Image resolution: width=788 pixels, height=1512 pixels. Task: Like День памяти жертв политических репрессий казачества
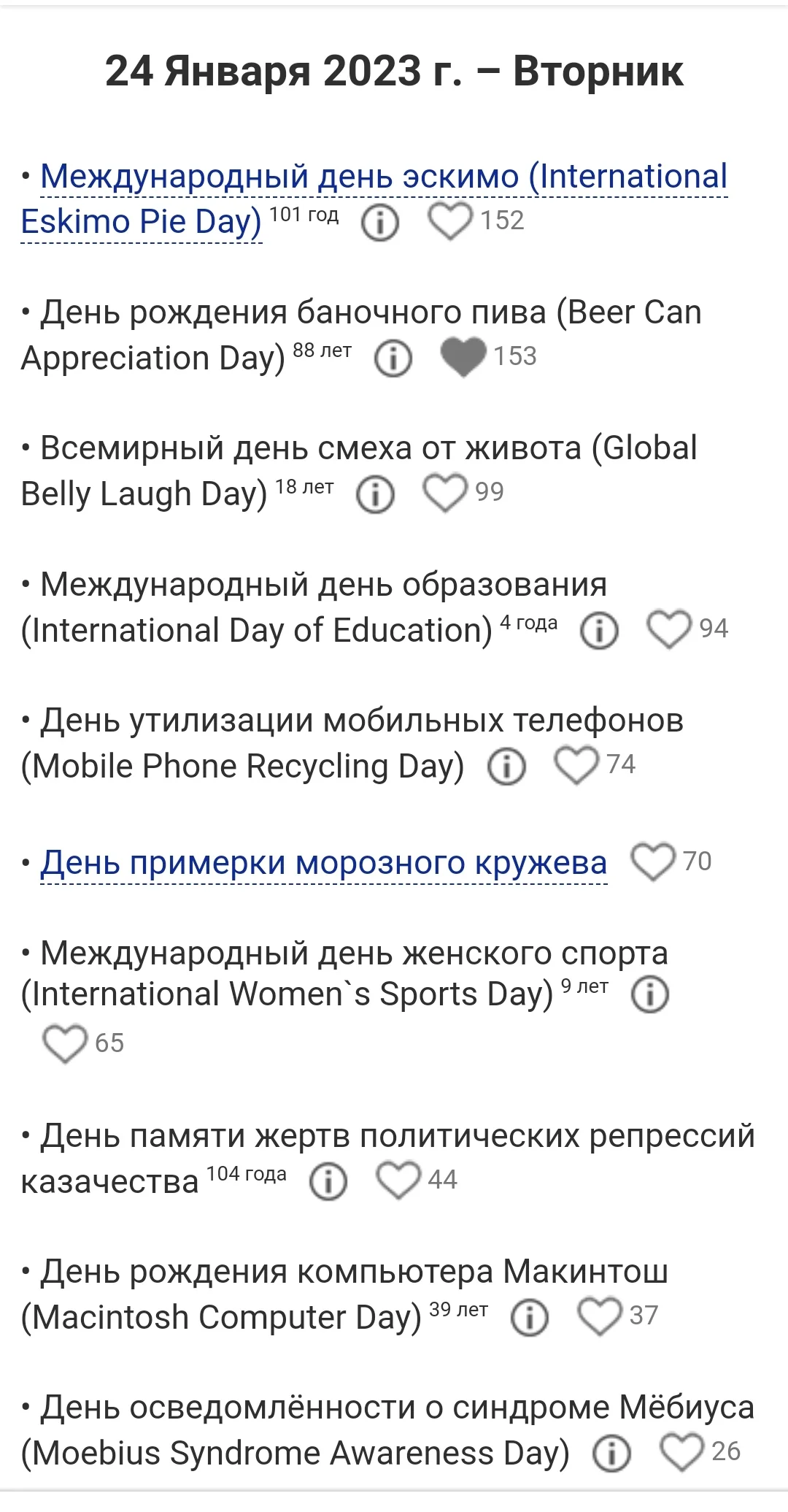pyautogui.click(x=398, y=1181)
